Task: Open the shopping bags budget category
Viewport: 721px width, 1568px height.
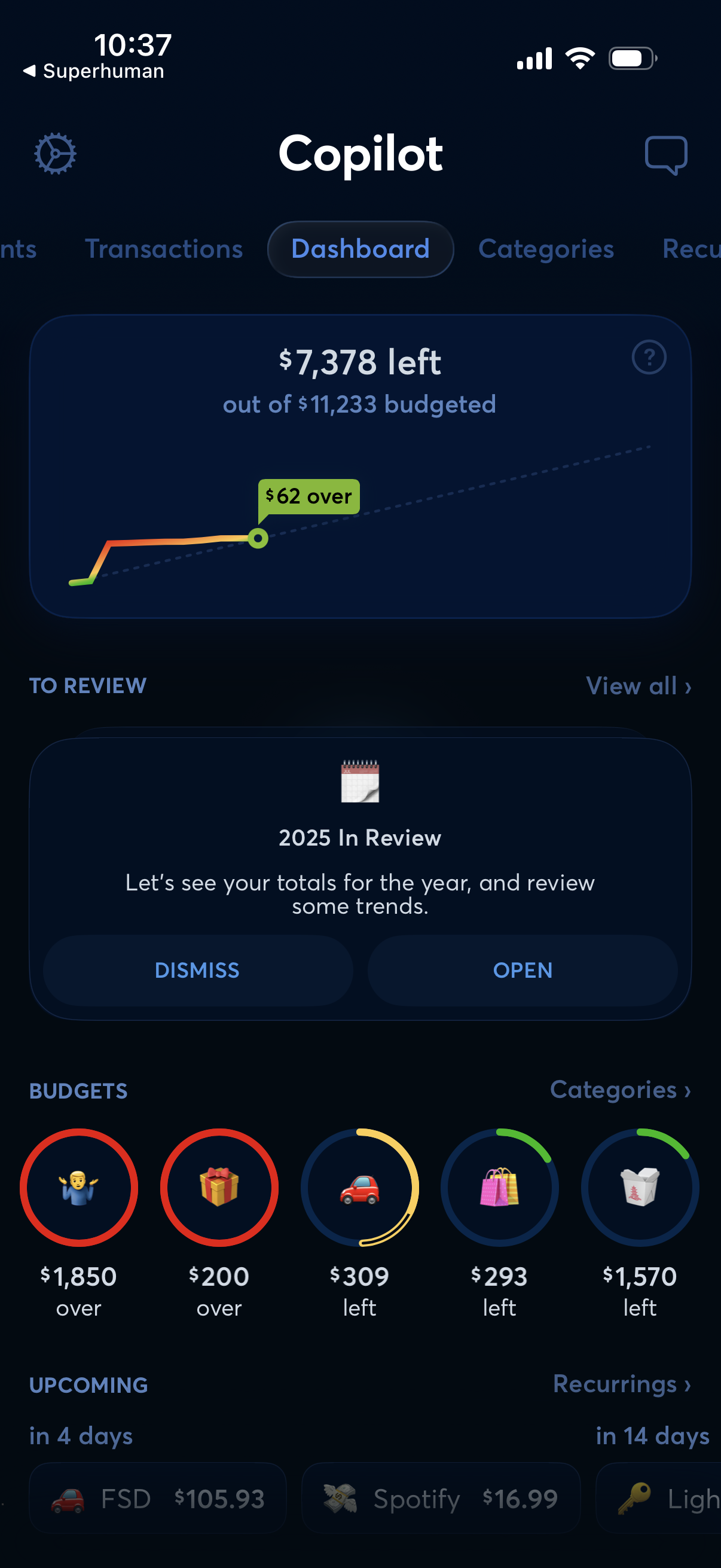Action: point(500,1186)
